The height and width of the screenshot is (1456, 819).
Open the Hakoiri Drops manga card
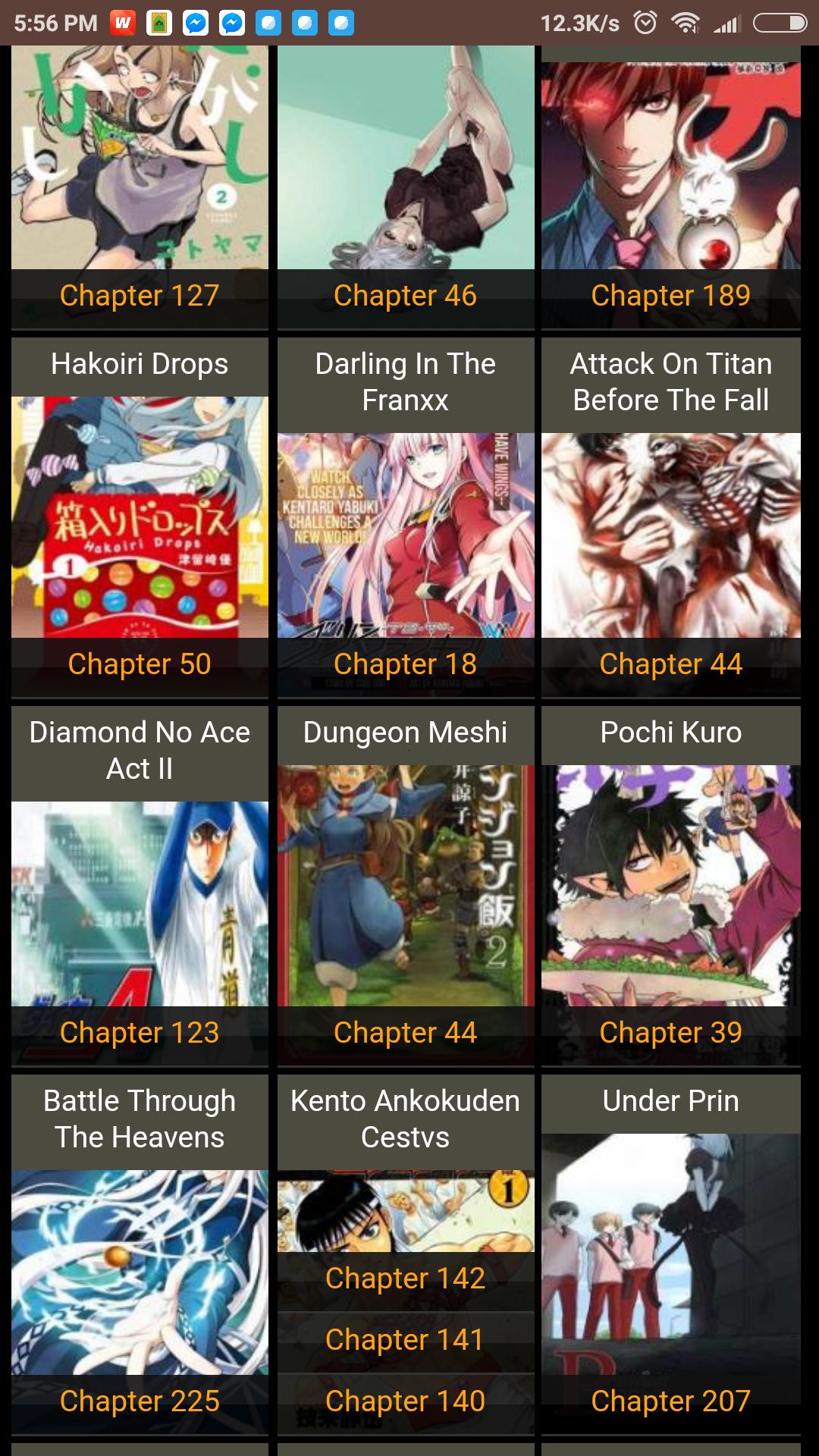tap(140, 516)
